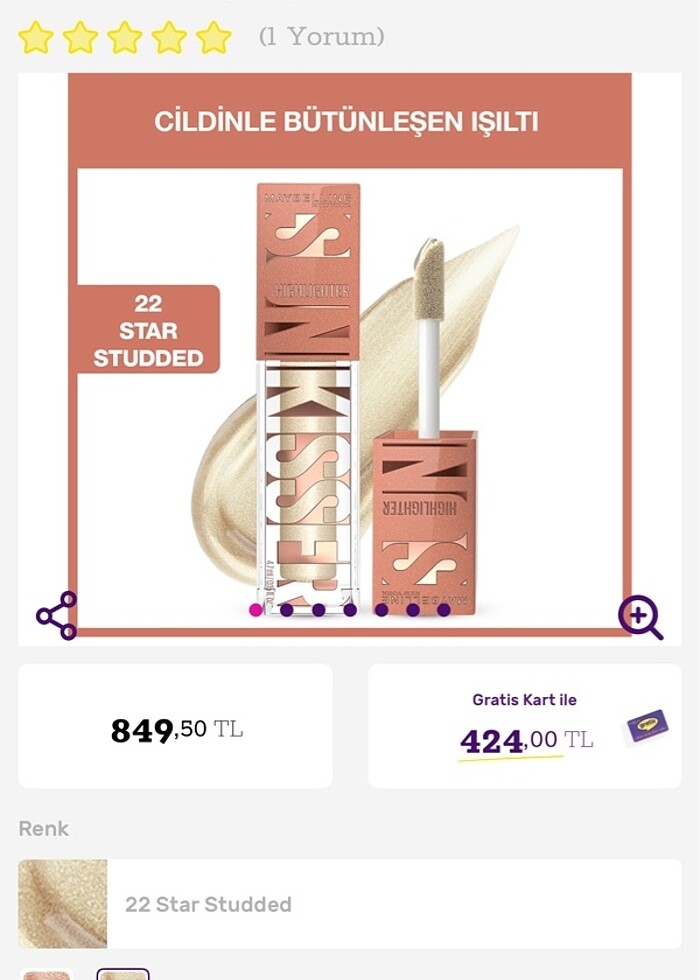Open the 1 Yorum reviews

click(321, 37)
